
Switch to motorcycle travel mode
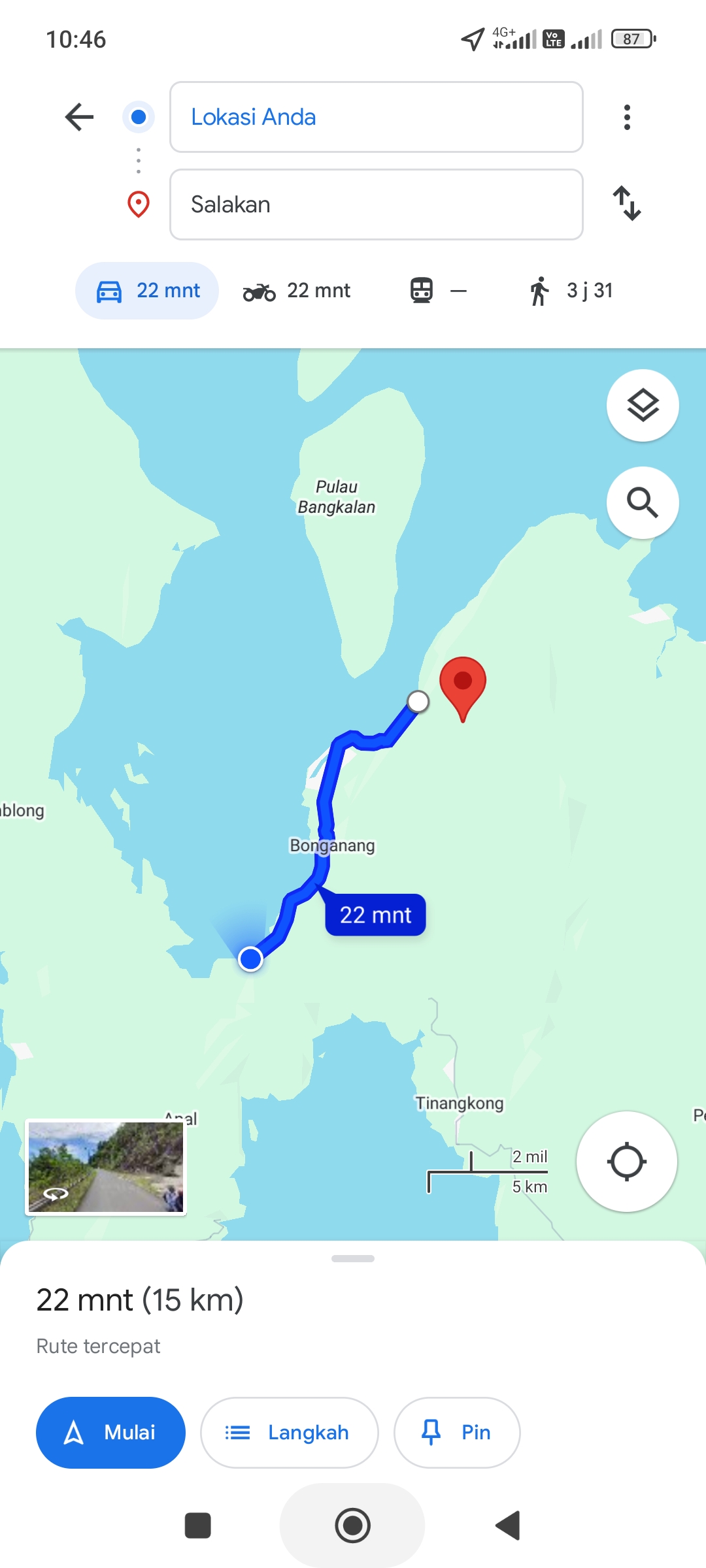point(297,291)
